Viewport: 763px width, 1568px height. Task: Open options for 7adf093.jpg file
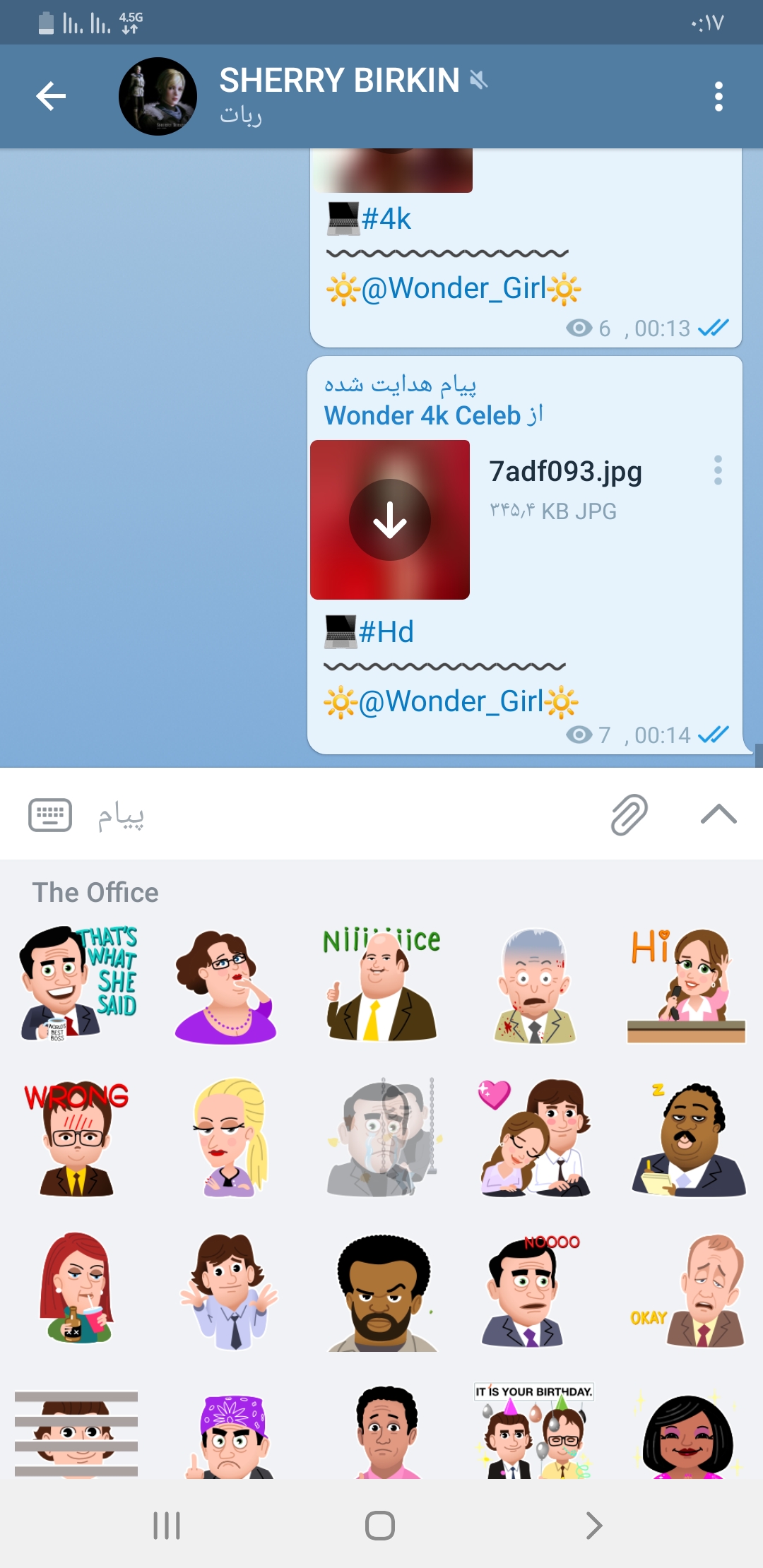click(x=718, y=470)
